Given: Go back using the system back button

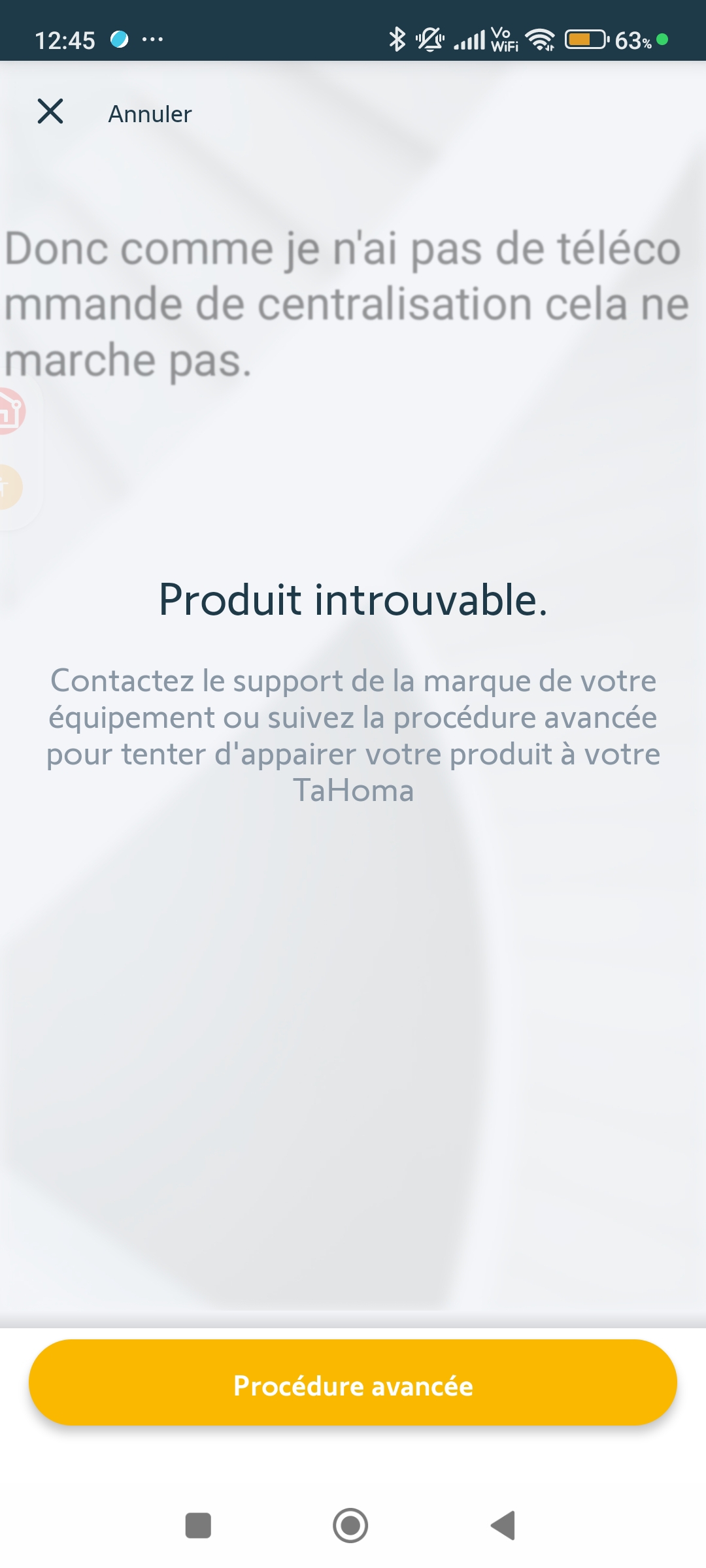Looking at the screenshot, I should point(503,1526).
